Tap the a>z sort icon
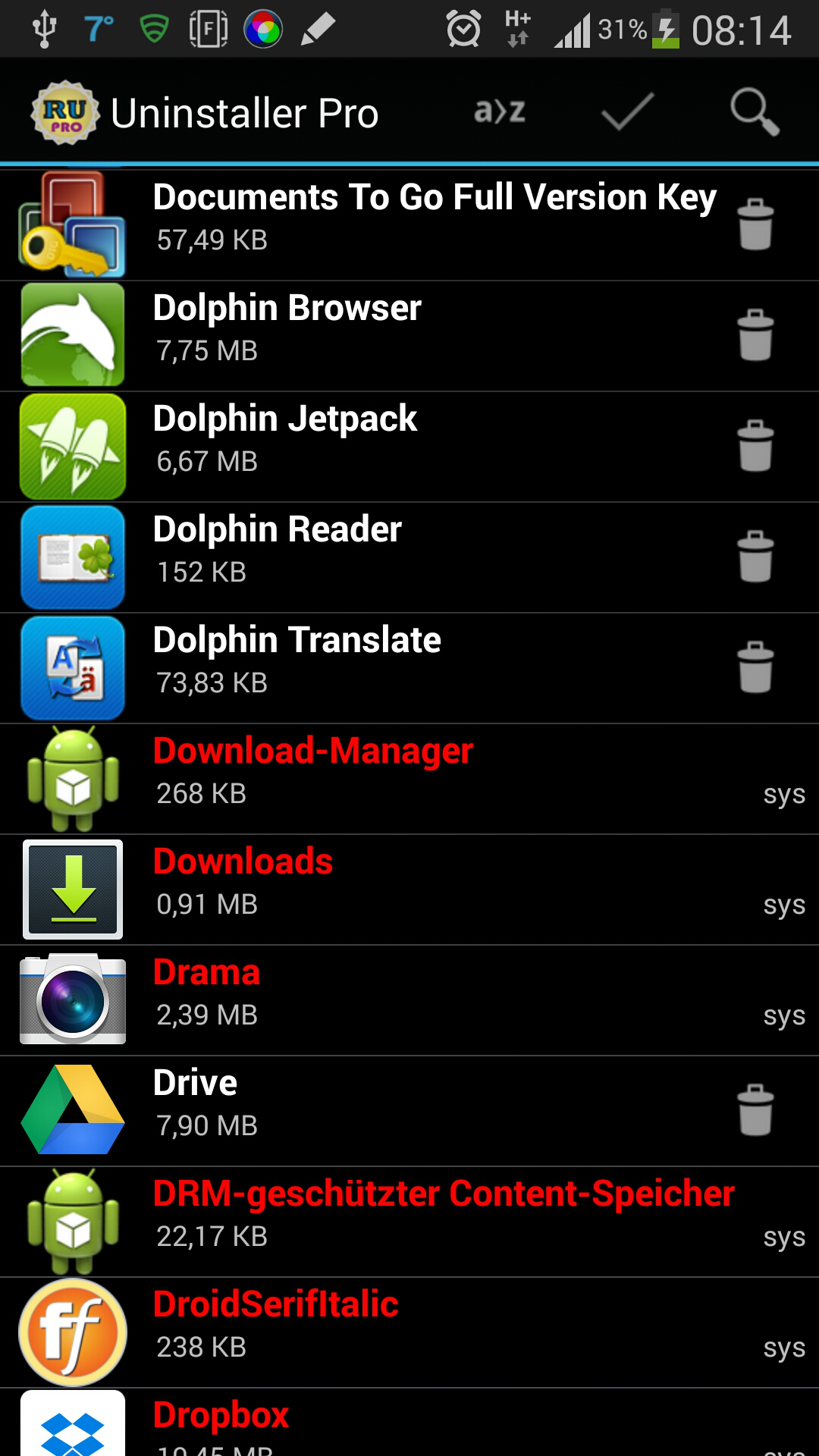Viewport: 819px width, 1456px height. coord(500,112)
